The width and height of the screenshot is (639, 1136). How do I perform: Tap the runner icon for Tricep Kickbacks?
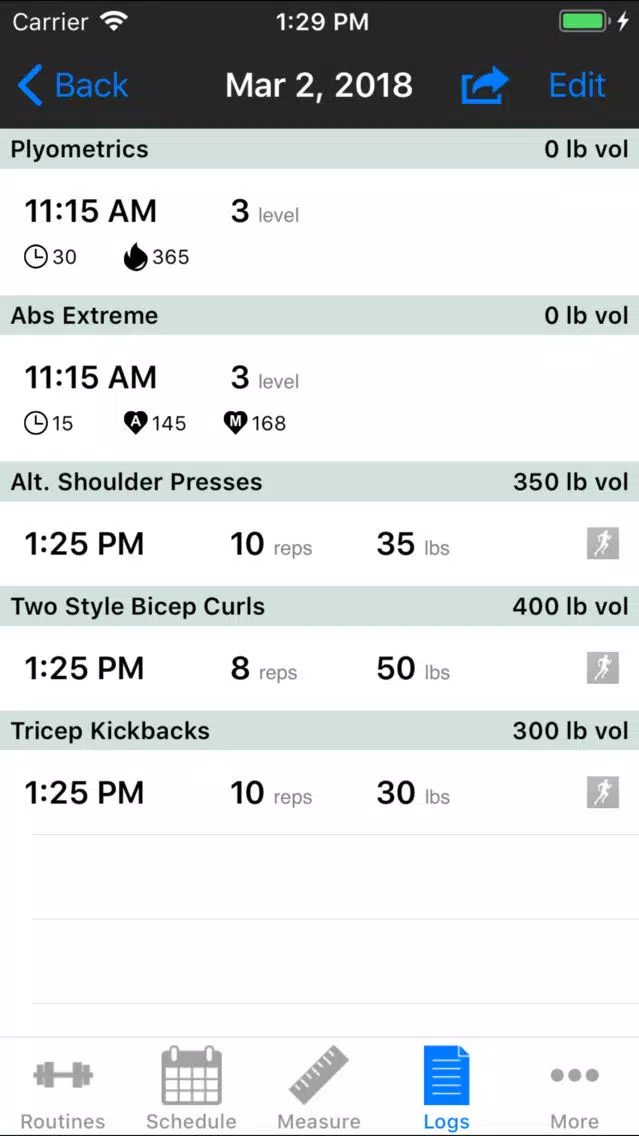tap(603, 793)
